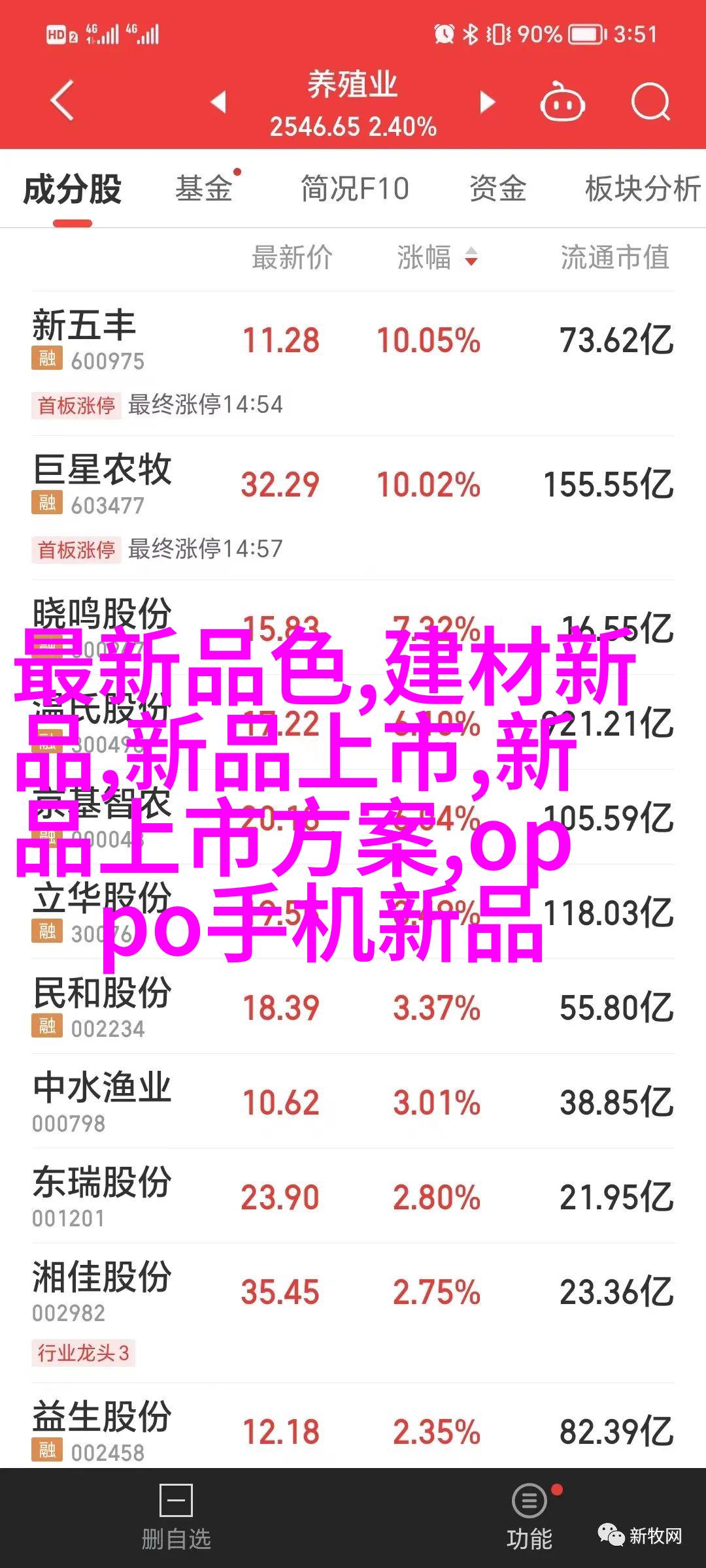Sort the list by 涨幅
Screen dimensions: 706x1568
(x=437, y=257)
